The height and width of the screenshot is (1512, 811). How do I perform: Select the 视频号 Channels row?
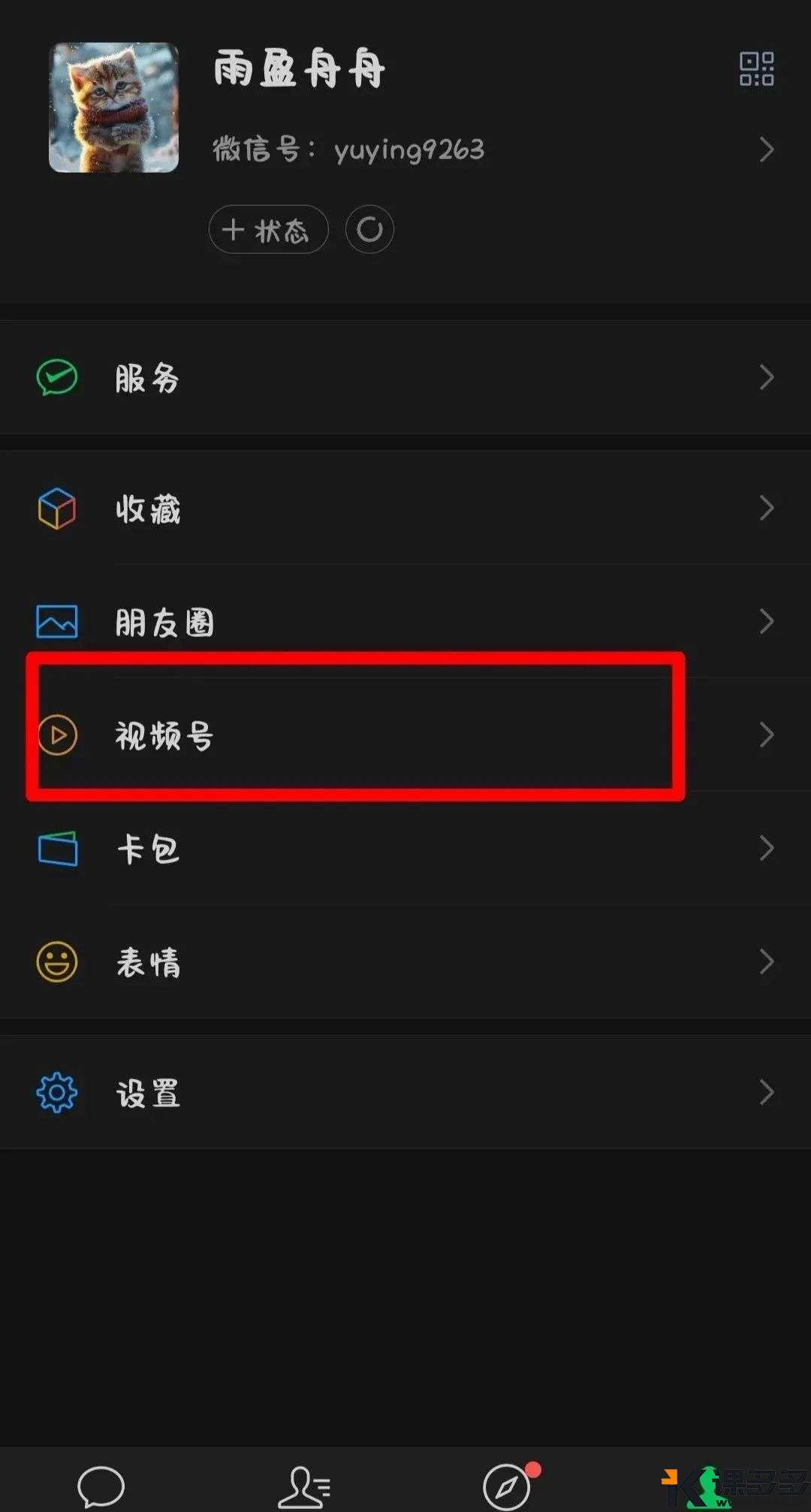coord(405,735)
